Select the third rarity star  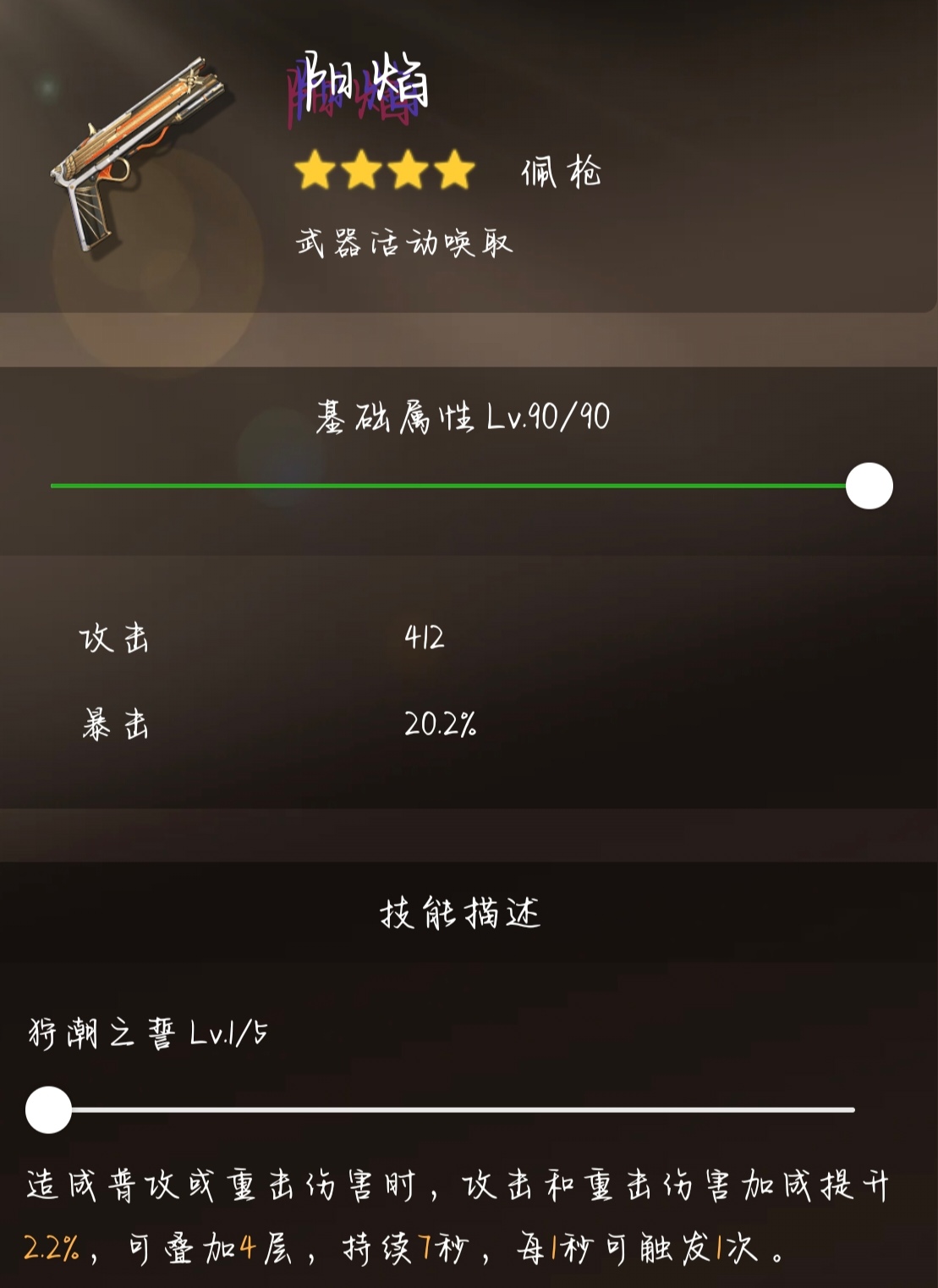click(x=408, y=169)
